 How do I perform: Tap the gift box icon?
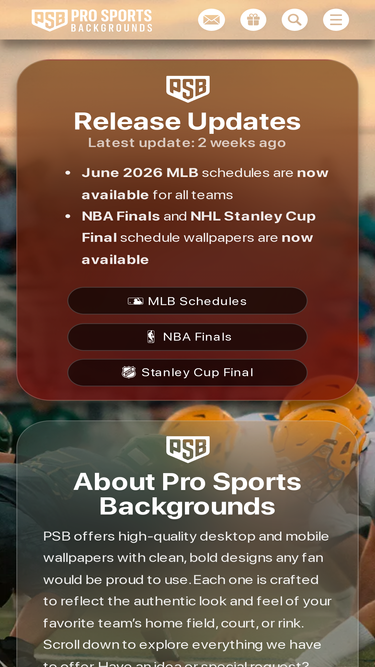coord(253,20)
